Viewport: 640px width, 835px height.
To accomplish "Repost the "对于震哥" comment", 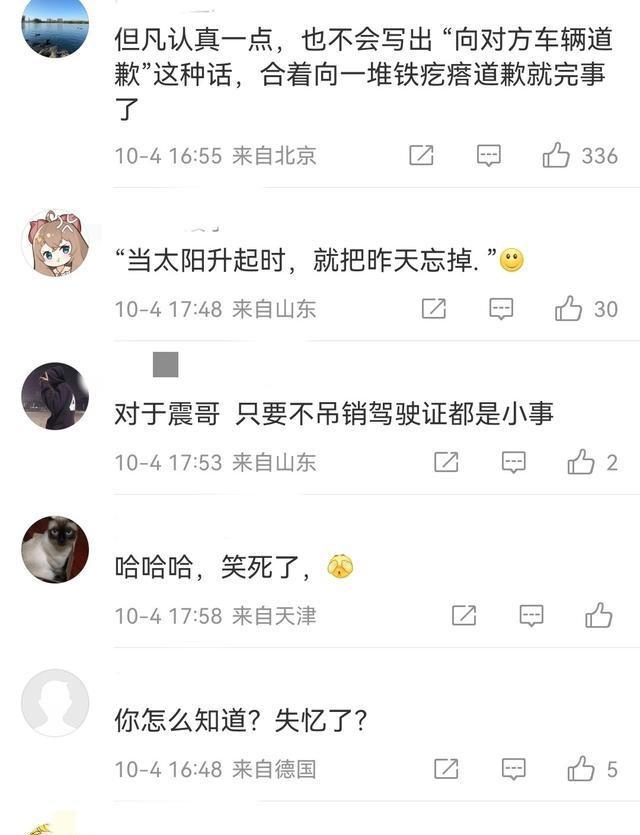I will (x=446, y=461).
